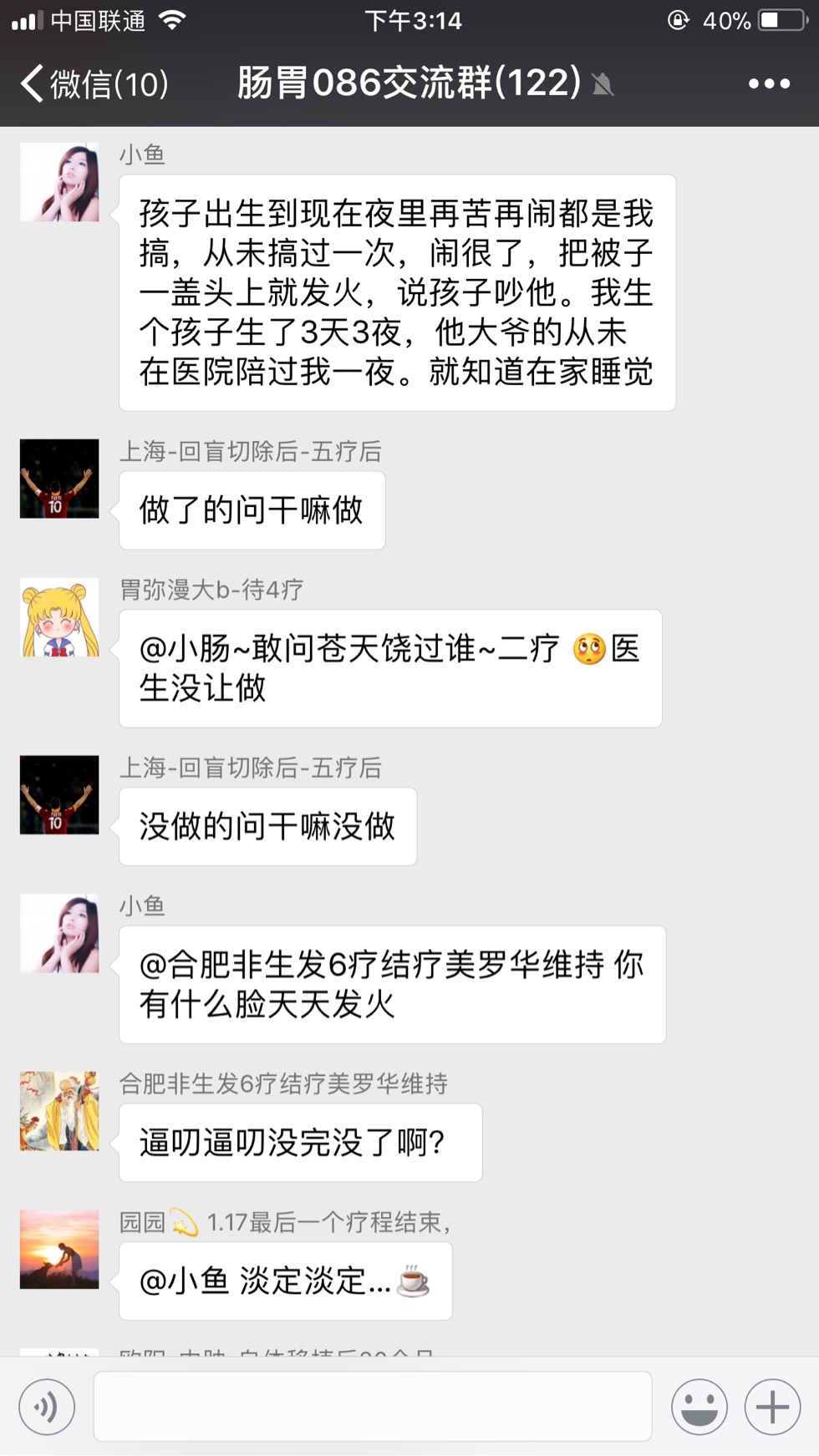
Task: View 胃弥漫大b-待4疗's profile avatar
Action: (59, 618)
